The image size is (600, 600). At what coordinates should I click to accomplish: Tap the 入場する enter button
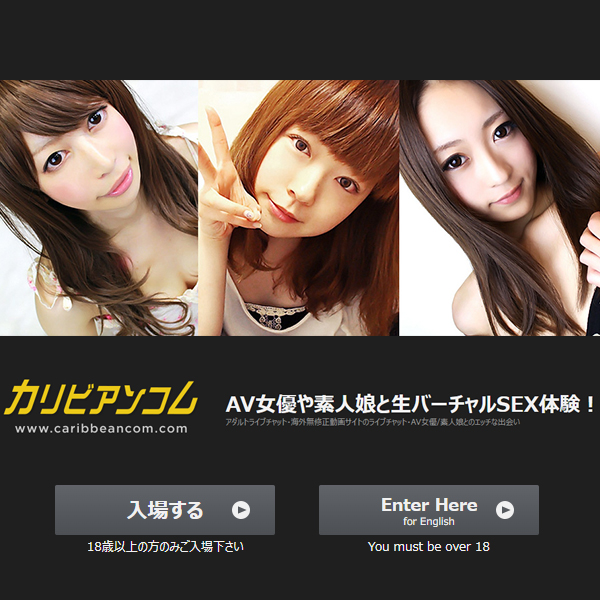pos(165,510)
